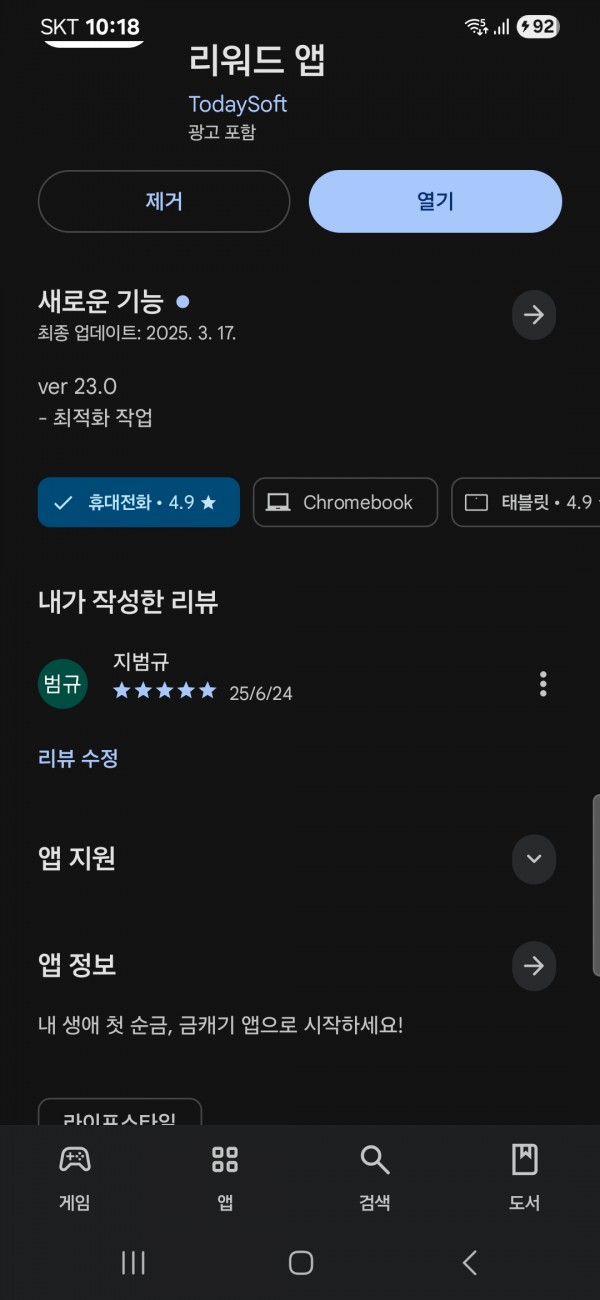Image resolution: width=600 pixels, height=1300 pixels.
Task: Select the 휴대전화 rating chip
Action: click(x=139, y=502)
